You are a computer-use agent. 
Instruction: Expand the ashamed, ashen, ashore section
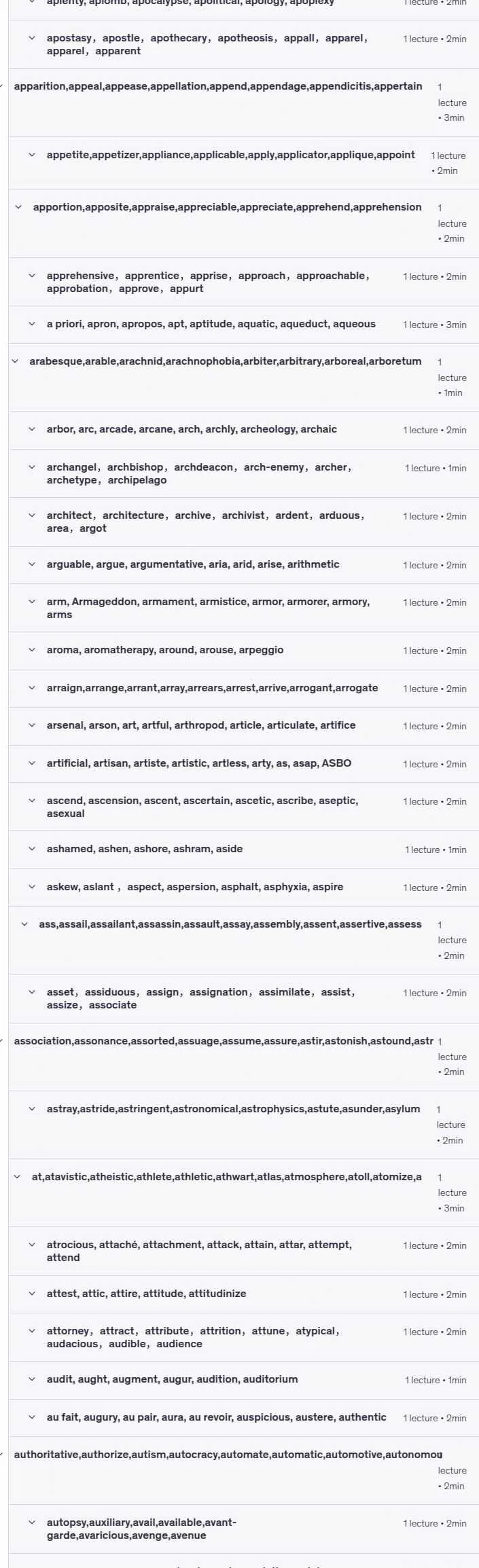click(244, 849)
